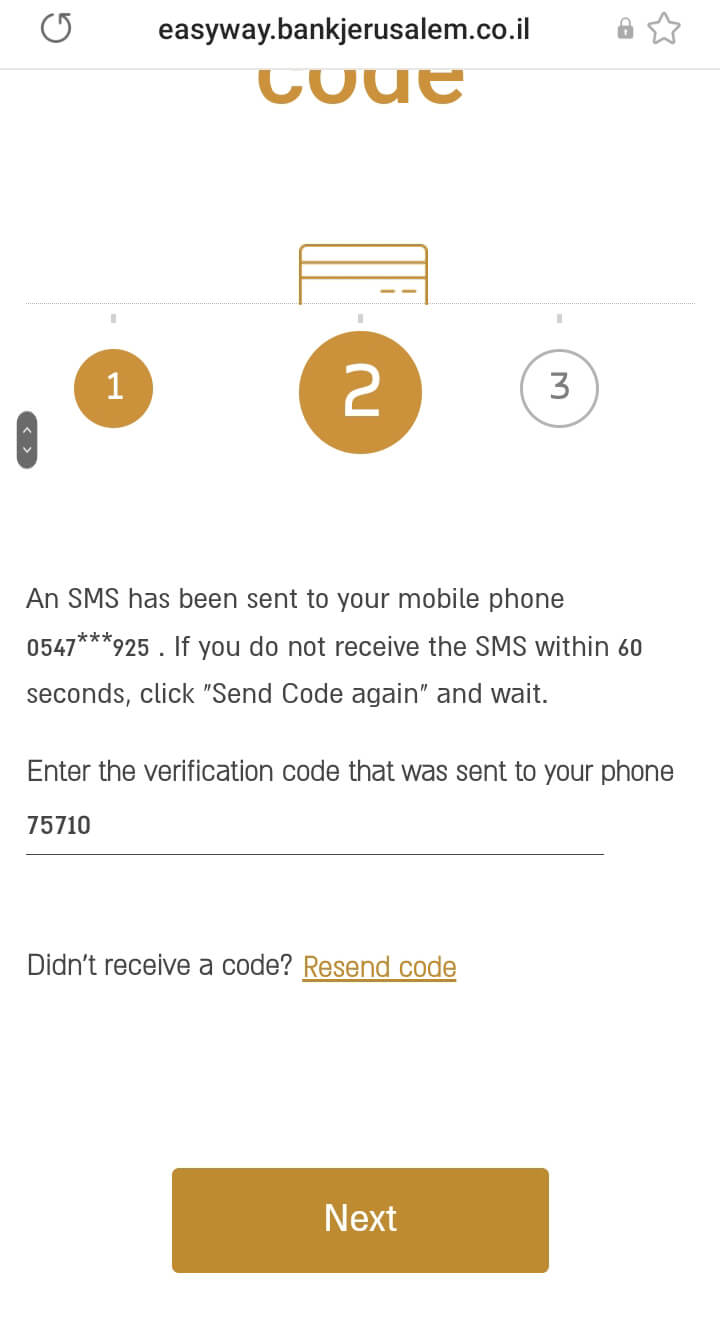Tap the Resend code link
This screenshot has height=1320, width=720.
pos(379,967)
